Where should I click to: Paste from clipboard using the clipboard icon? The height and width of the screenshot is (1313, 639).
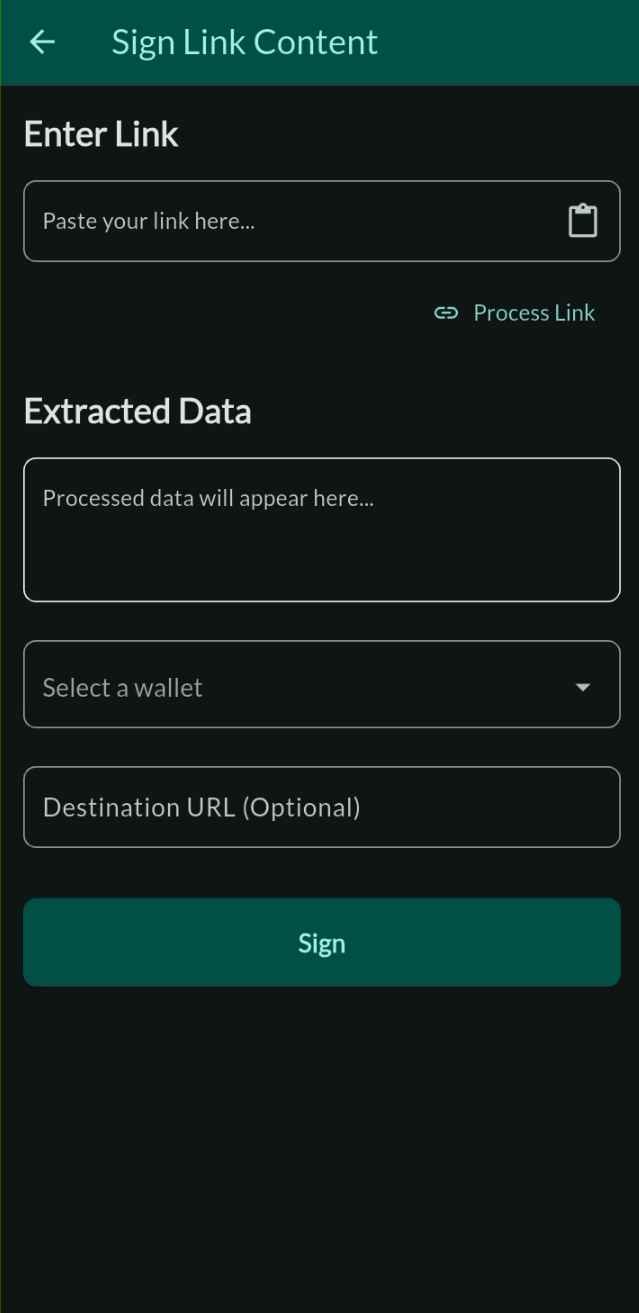pos(582,221)
